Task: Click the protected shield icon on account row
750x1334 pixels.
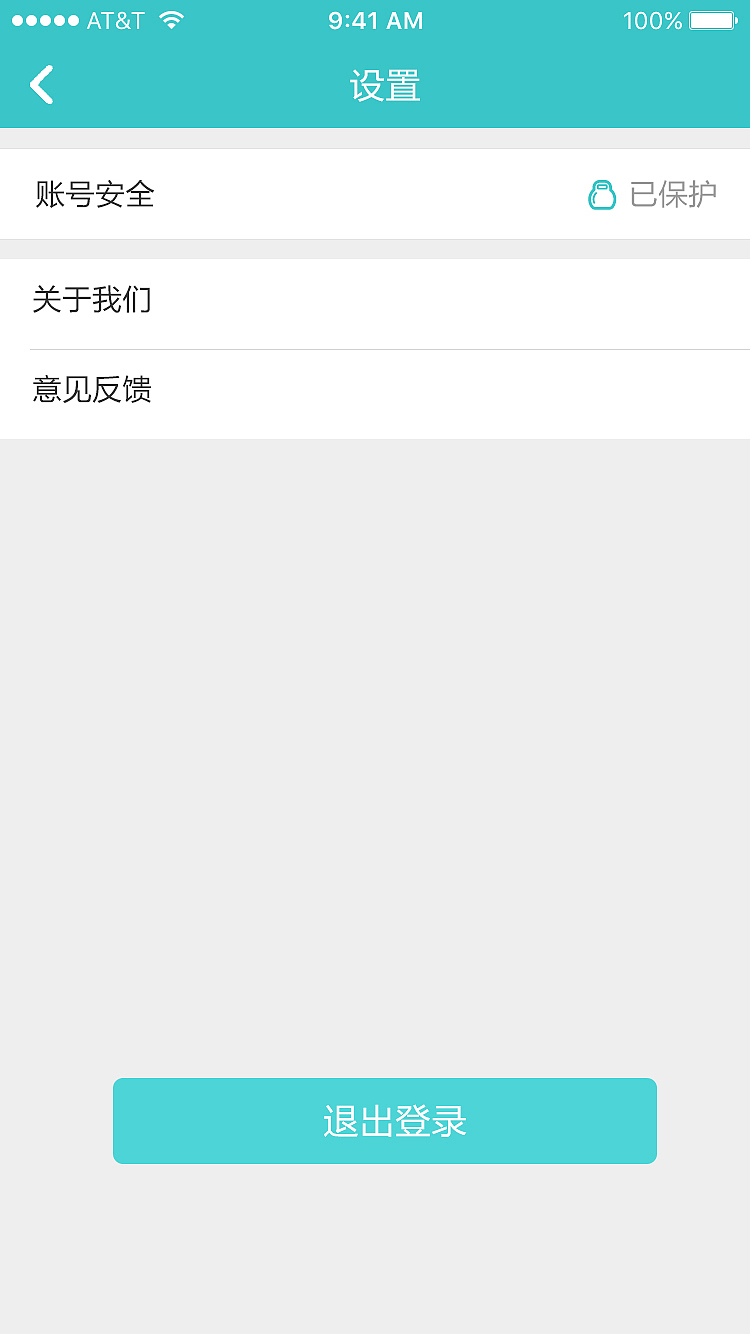Action: click(x=601, y=194)
